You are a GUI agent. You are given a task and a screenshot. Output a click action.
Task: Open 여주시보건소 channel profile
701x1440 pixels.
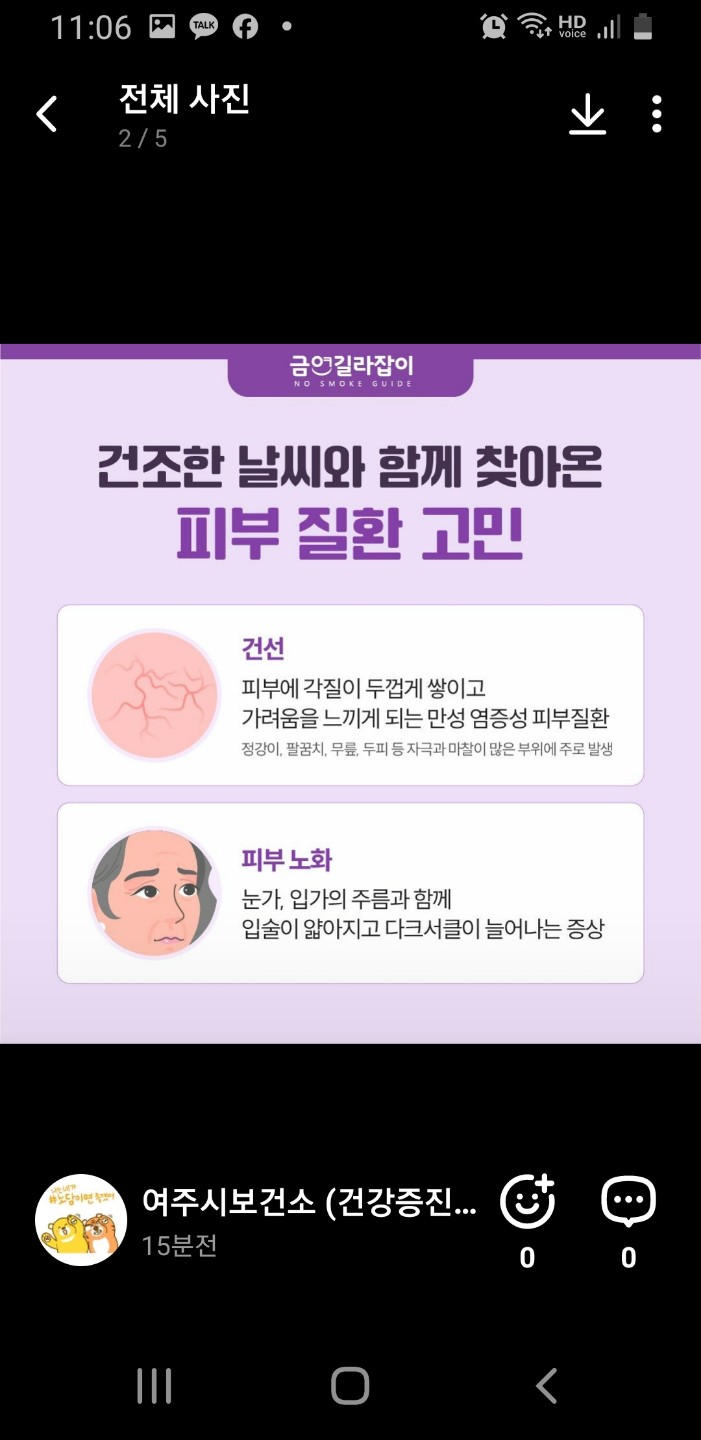point(80,1220)
